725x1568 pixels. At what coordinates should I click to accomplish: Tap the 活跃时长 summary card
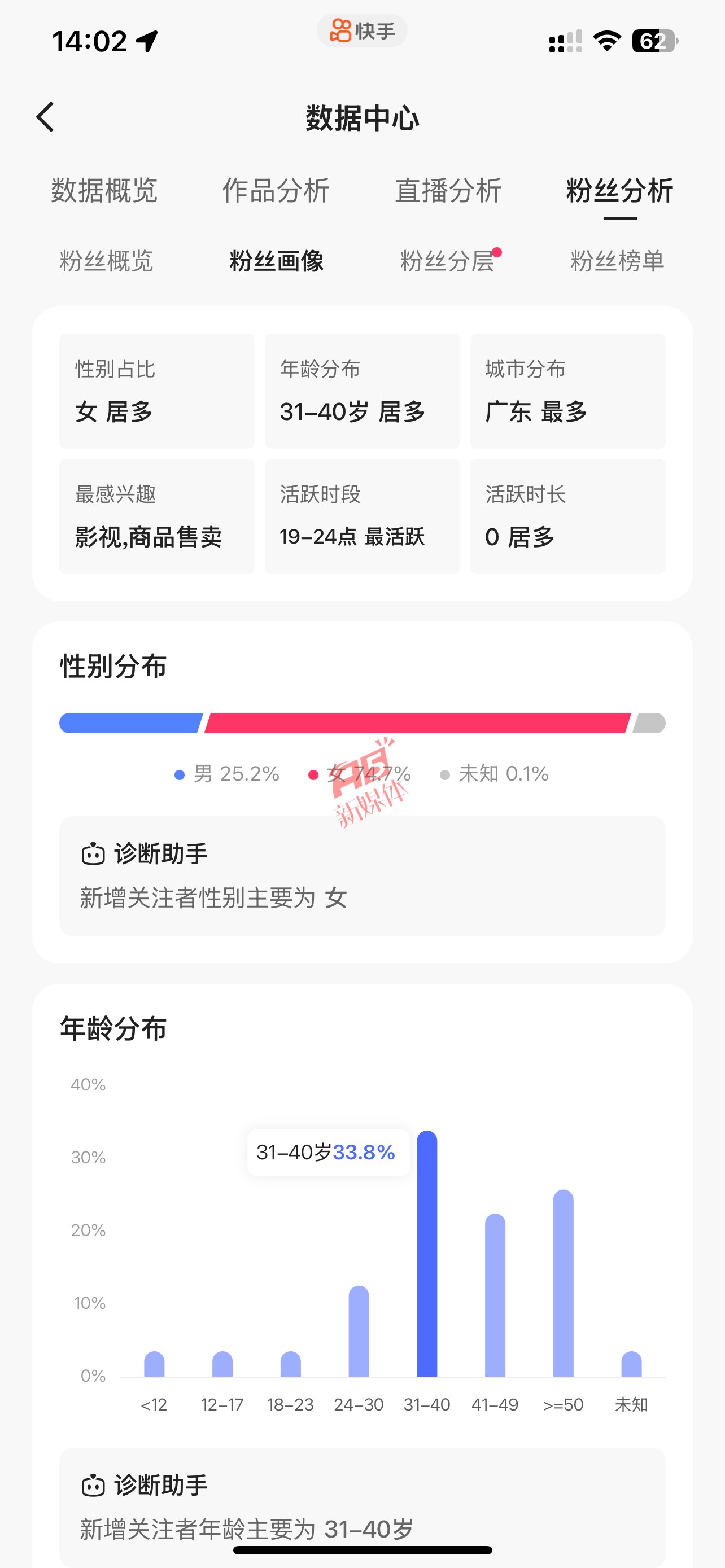[x=567, y=516]
